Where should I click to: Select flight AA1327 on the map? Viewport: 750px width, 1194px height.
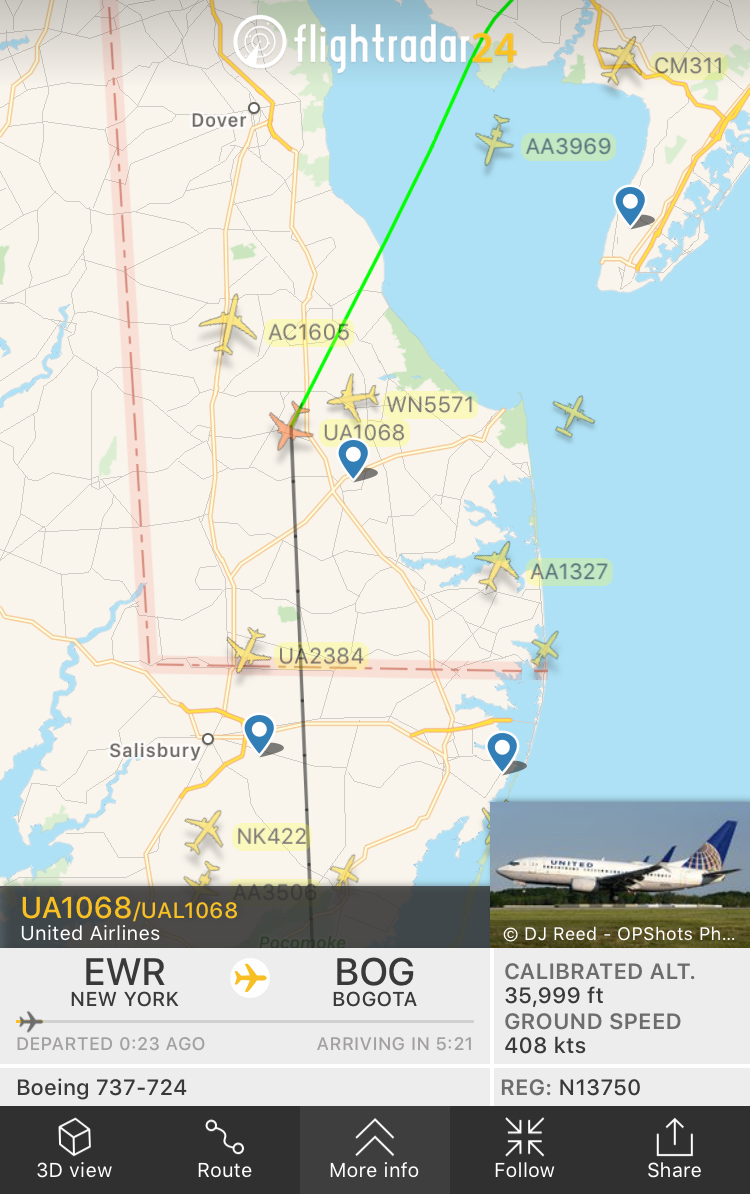point(497,566)
